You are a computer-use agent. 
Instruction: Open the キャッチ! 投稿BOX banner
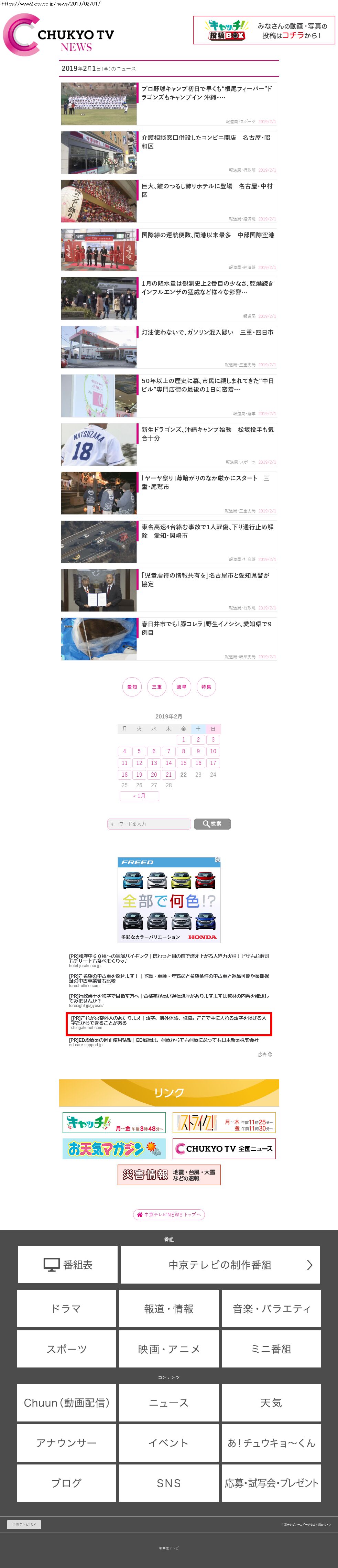[264, 30]
